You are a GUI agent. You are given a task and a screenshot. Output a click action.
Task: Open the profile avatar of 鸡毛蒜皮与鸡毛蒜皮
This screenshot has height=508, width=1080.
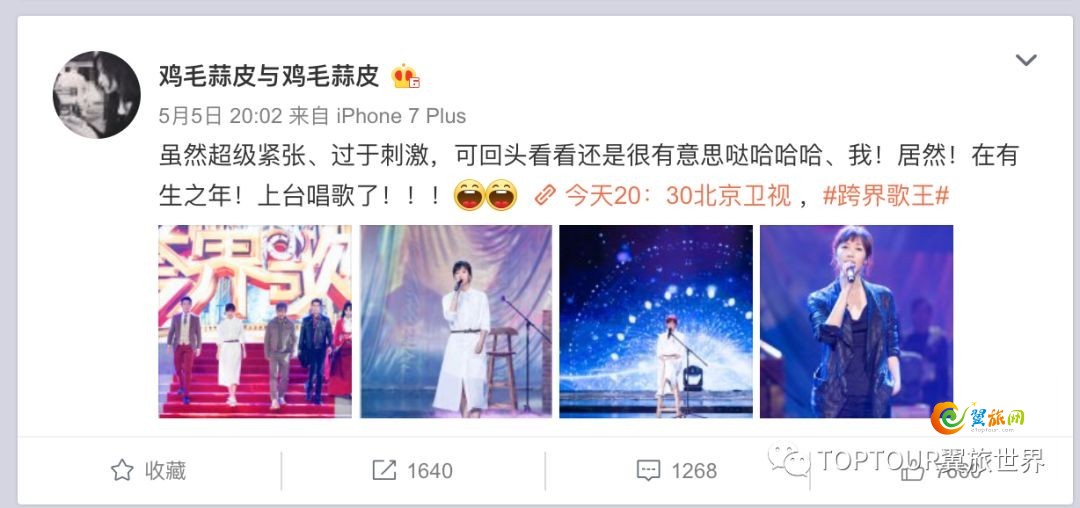96,94
